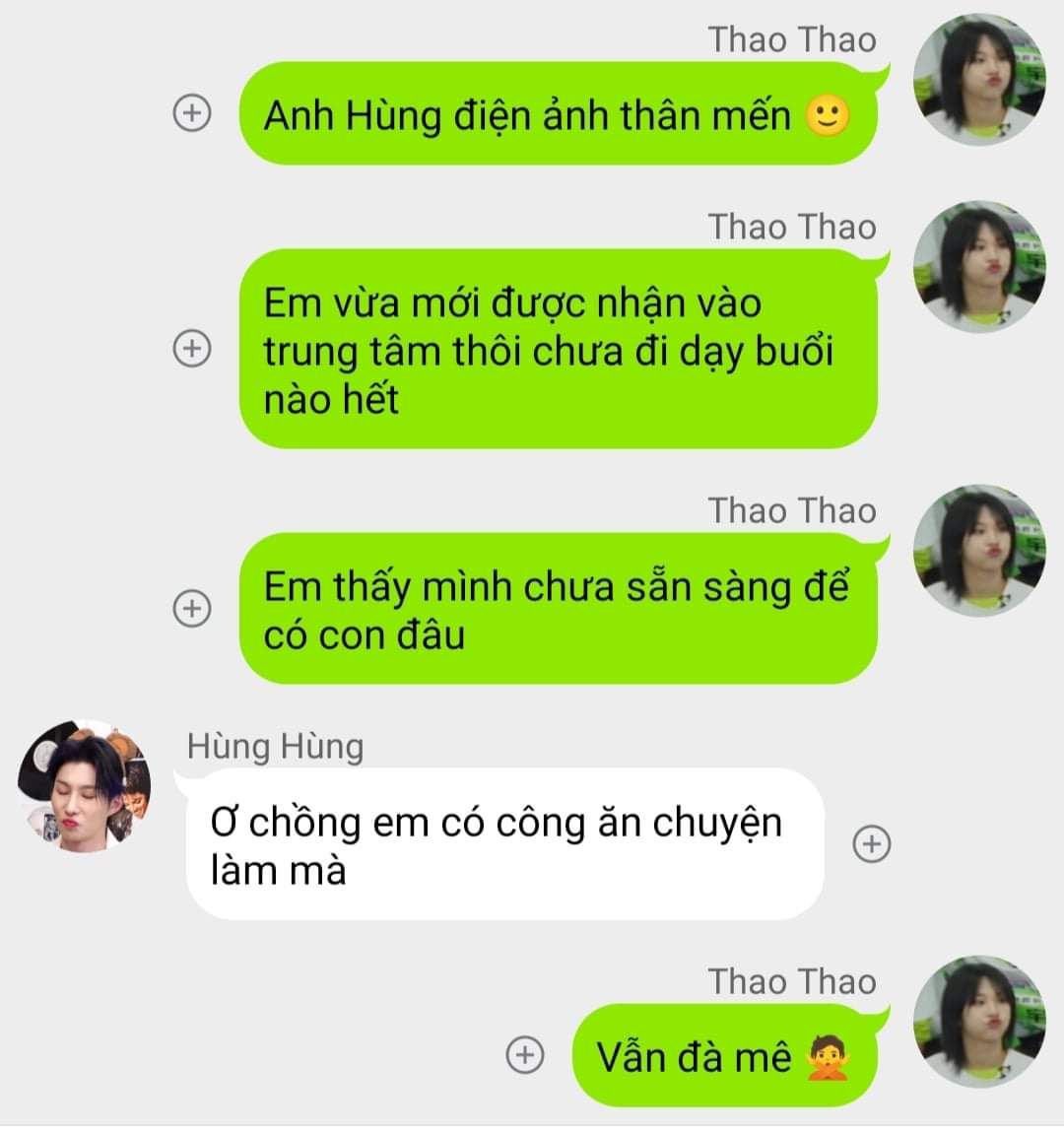1064x1132 pixels.
Task: Open Hùng Hùng's profile picture
Action: coord(85,785)
